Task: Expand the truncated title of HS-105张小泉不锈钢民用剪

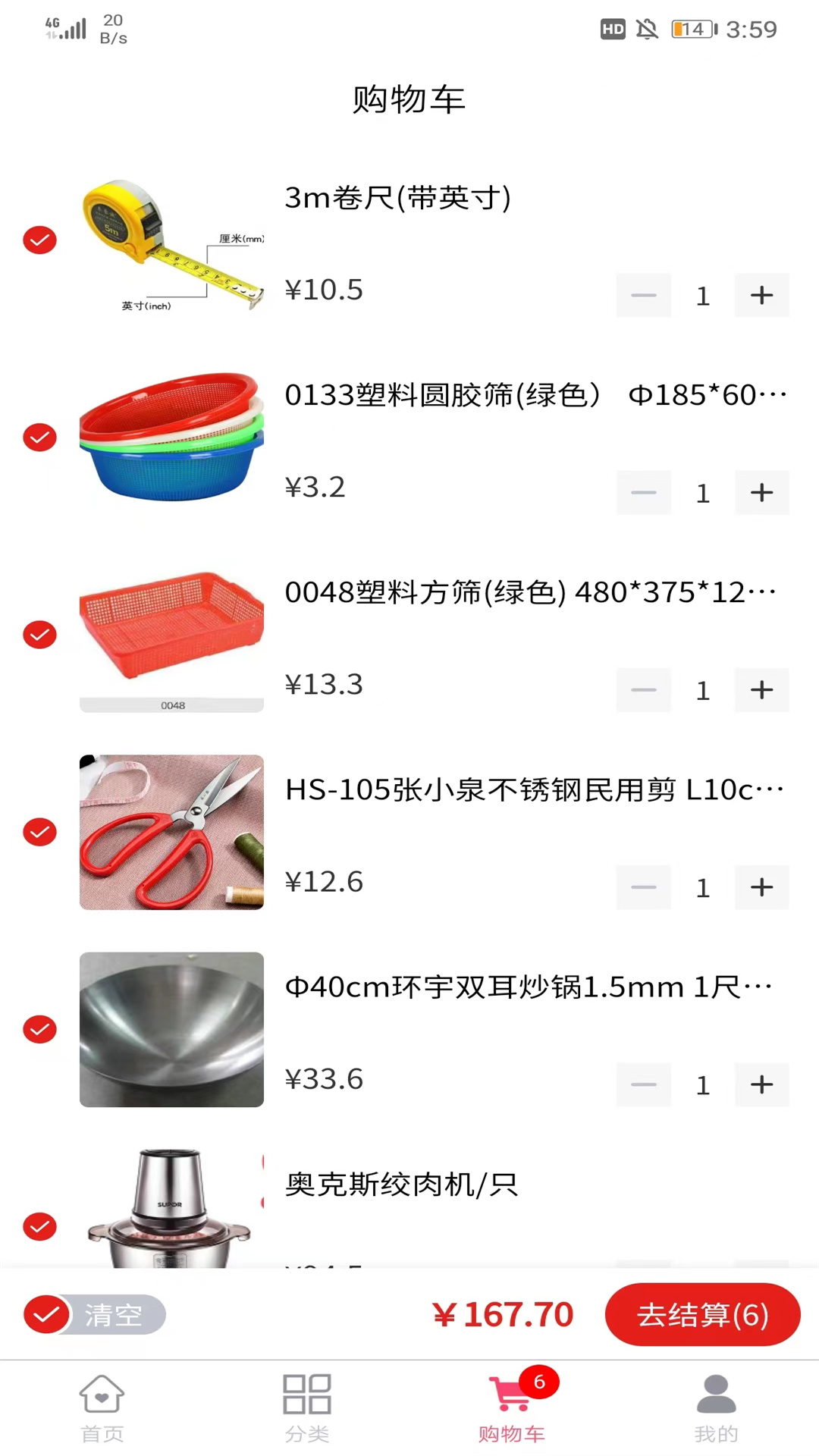Action: tap(531, 789)
